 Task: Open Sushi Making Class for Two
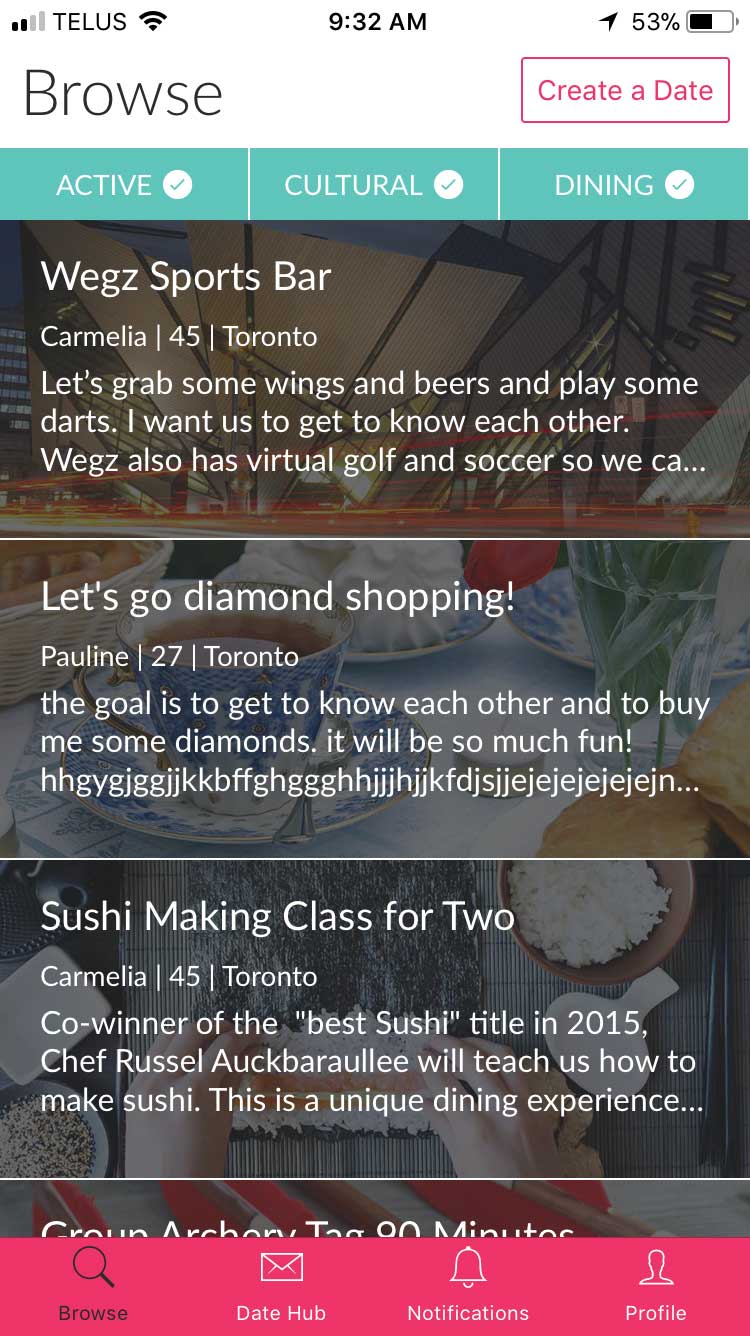(375, 1018)
